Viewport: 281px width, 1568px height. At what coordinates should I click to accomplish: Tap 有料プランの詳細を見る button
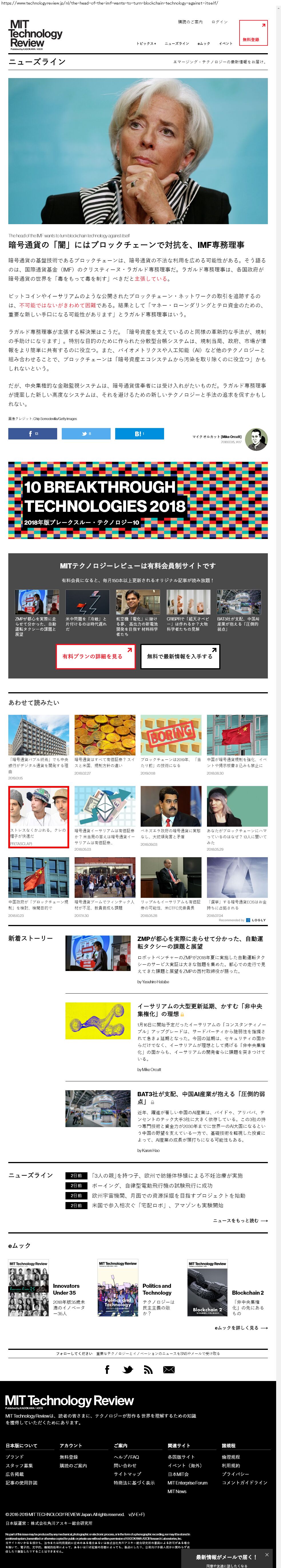pos(95,656)
